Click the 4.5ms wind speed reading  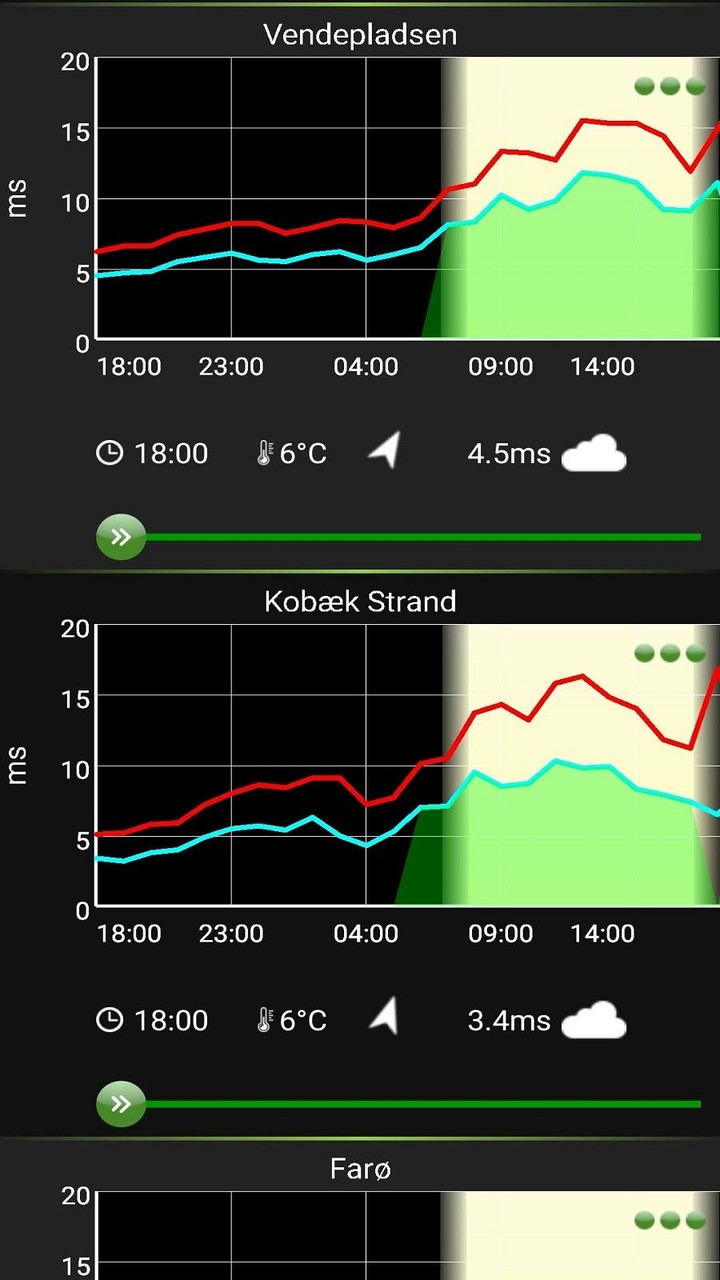(506, 453)
